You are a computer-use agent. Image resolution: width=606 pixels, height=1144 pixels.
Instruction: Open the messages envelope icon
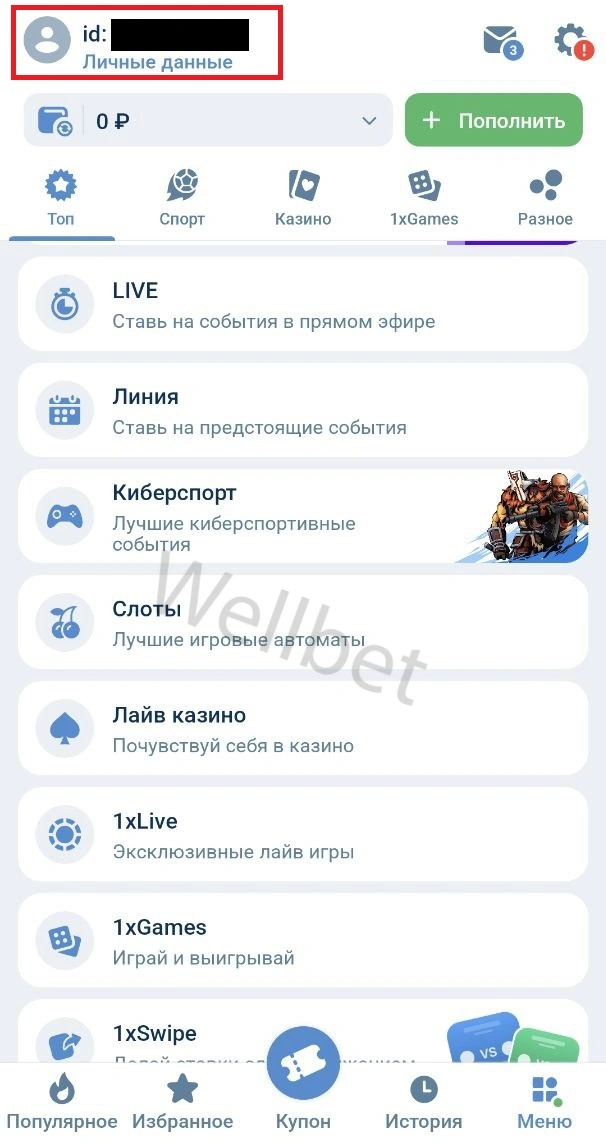click(500, 40)
